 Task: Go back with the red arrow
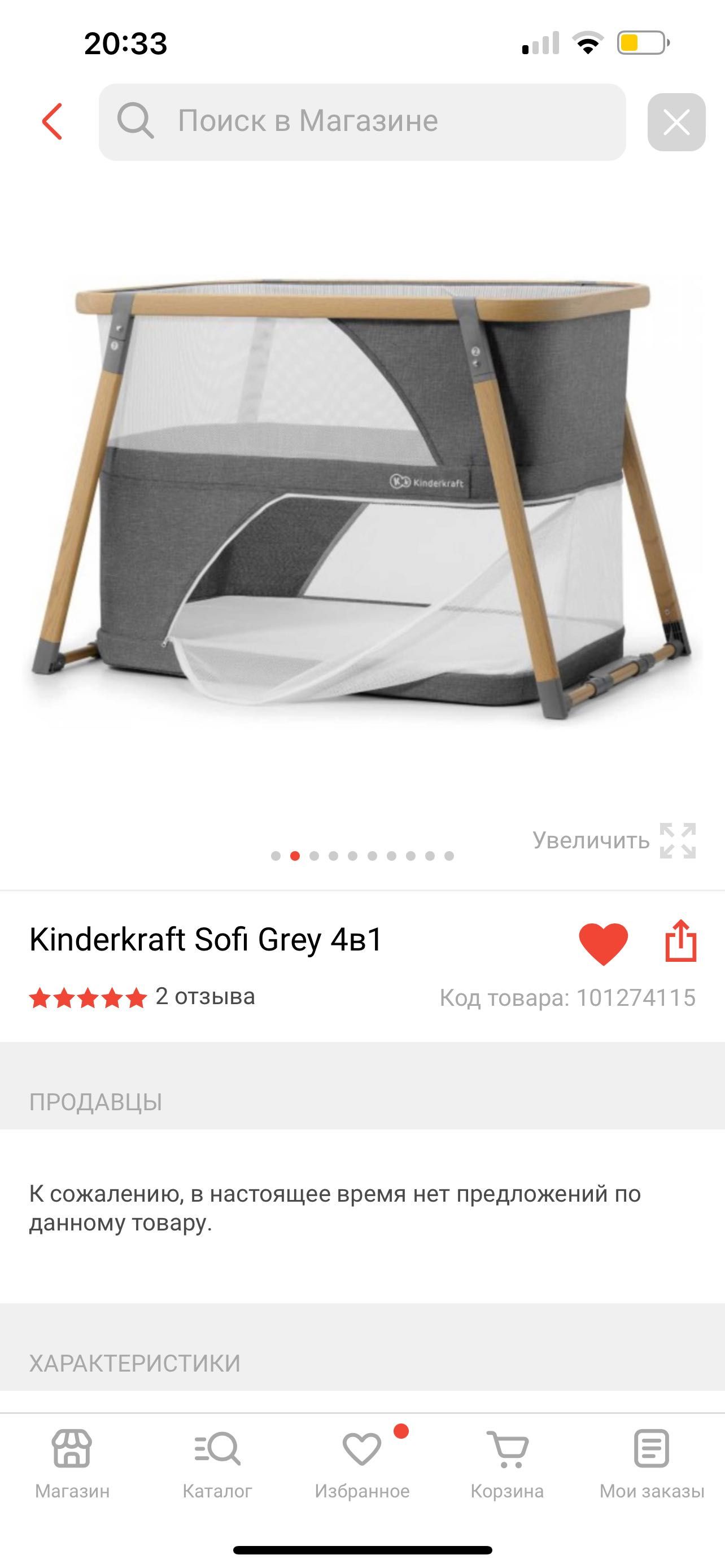(52, 121)
